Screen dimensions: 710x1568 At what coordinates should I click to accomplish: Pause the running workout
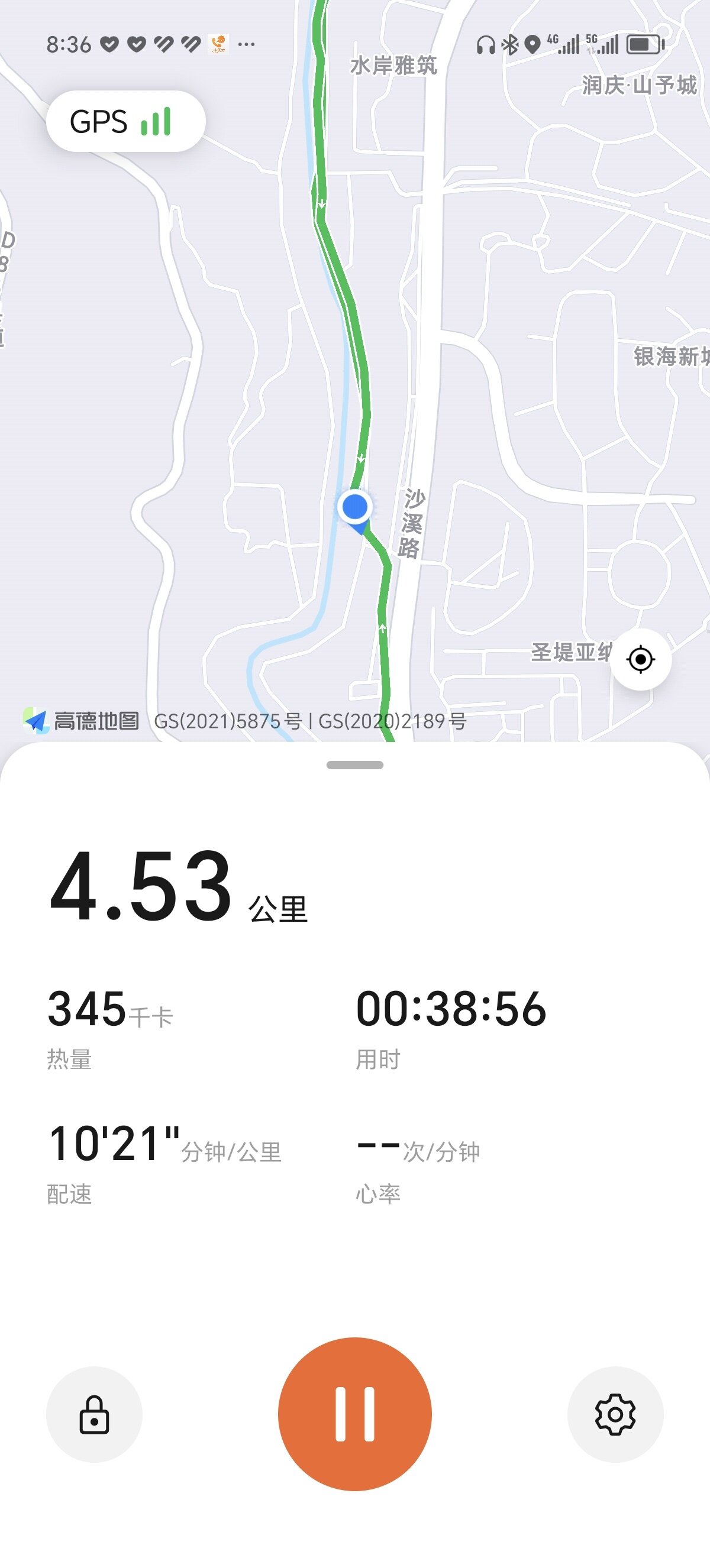[354, 1414]
